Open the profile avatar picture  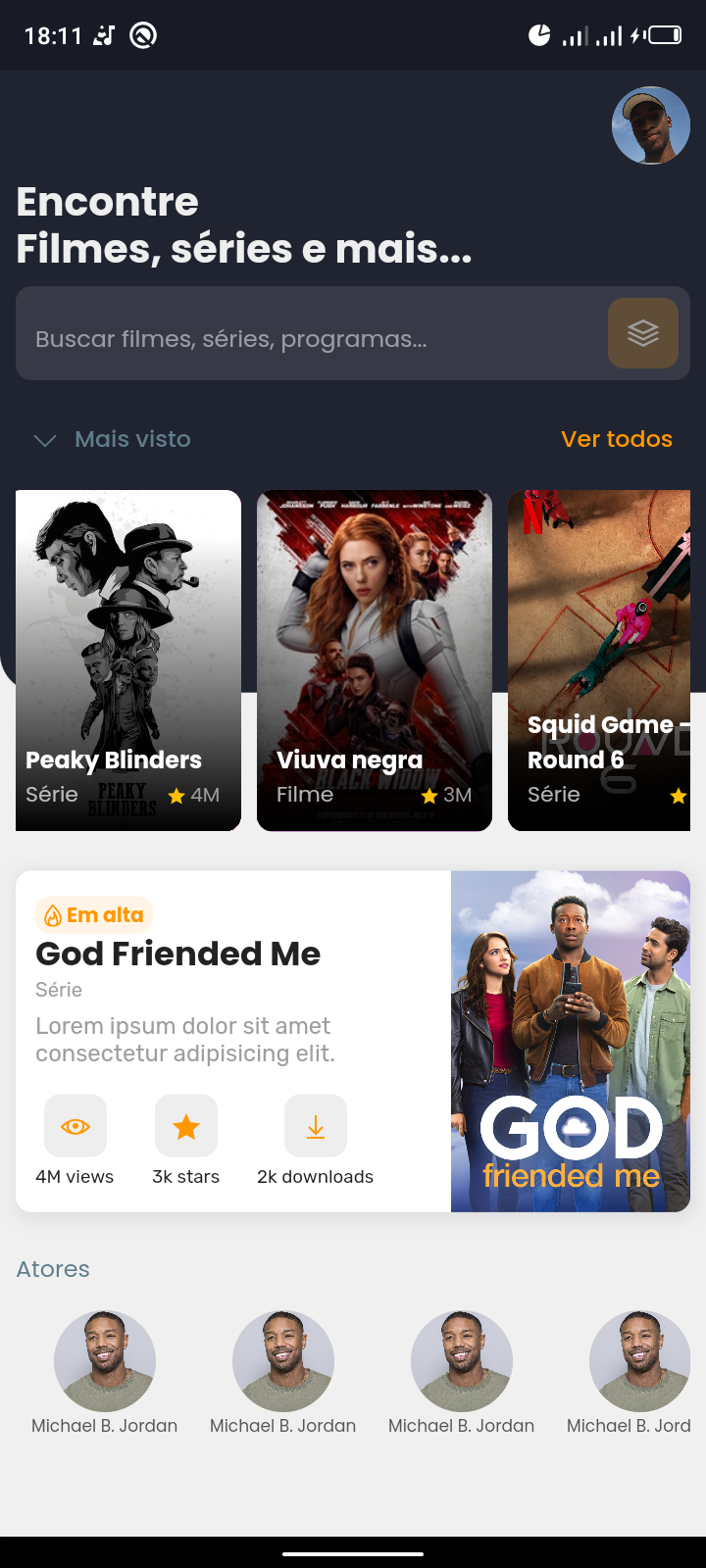pyautogui.click(x=650, y=125)
